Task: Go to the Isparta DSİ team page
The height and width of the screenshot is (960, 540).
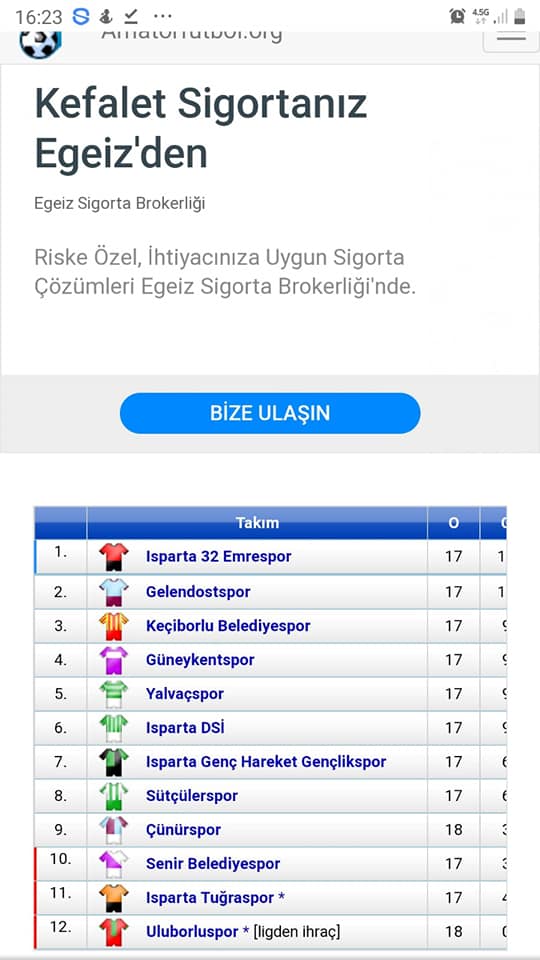Action: pos(185,728)
